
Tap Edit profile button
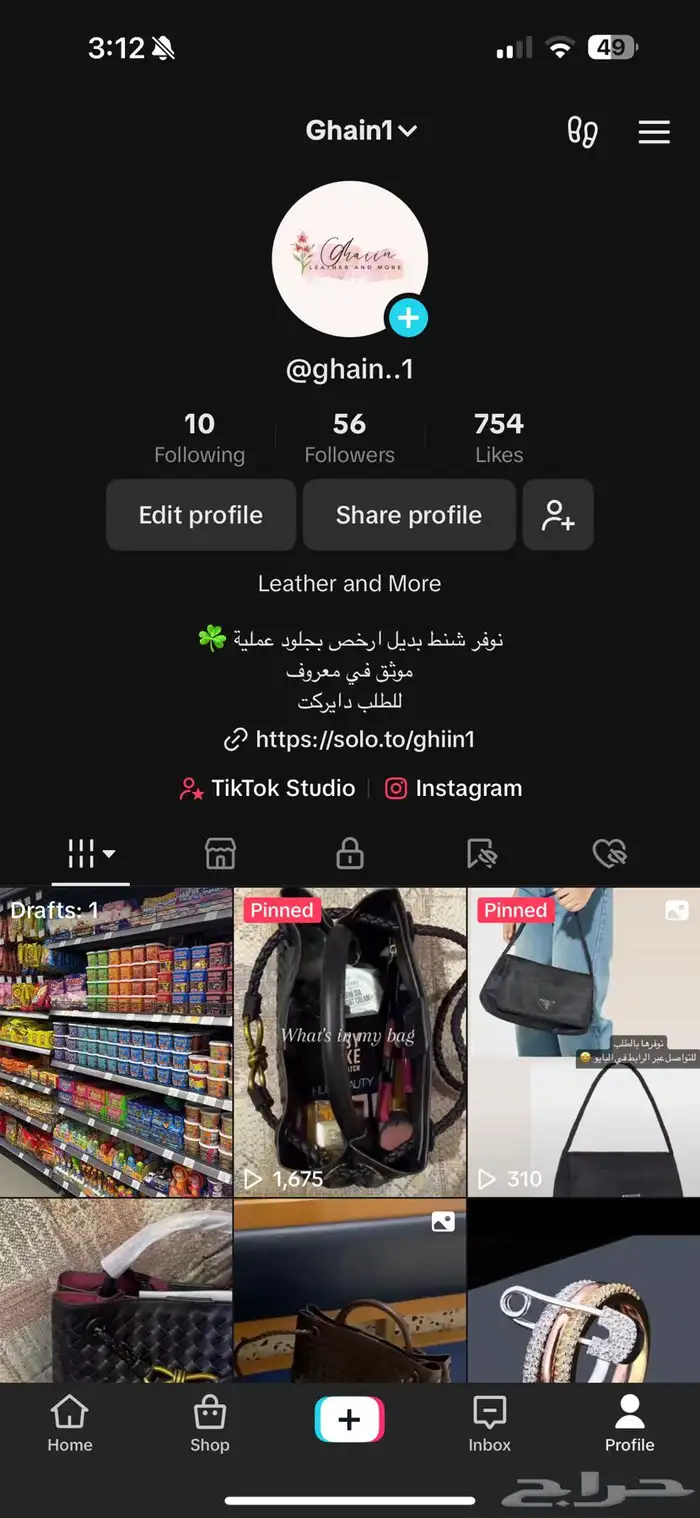(x=201, y=515)
